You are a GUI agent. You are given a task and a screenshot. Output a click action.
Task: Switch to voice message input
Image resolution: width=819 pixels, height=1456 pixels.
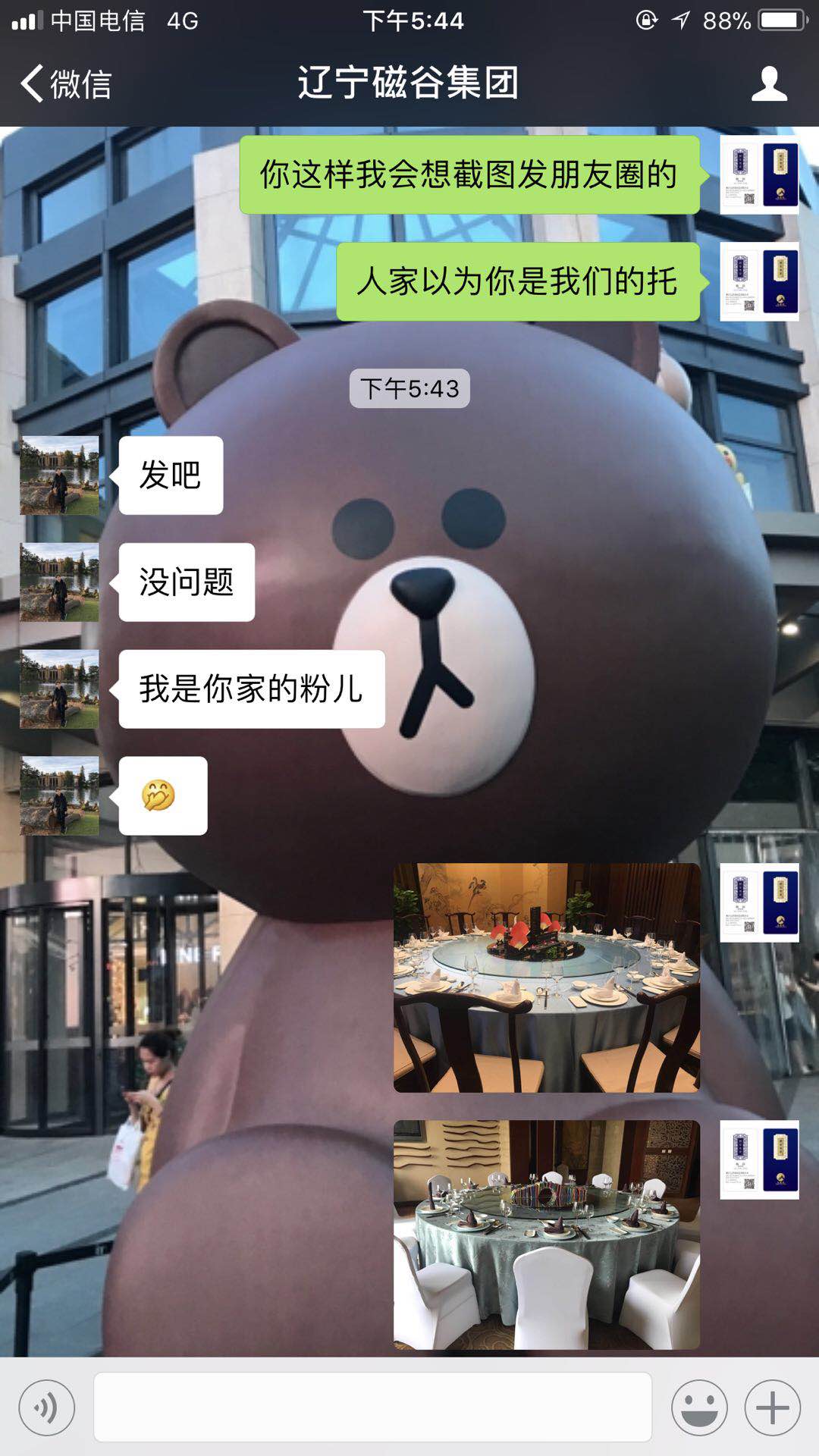47,1408
